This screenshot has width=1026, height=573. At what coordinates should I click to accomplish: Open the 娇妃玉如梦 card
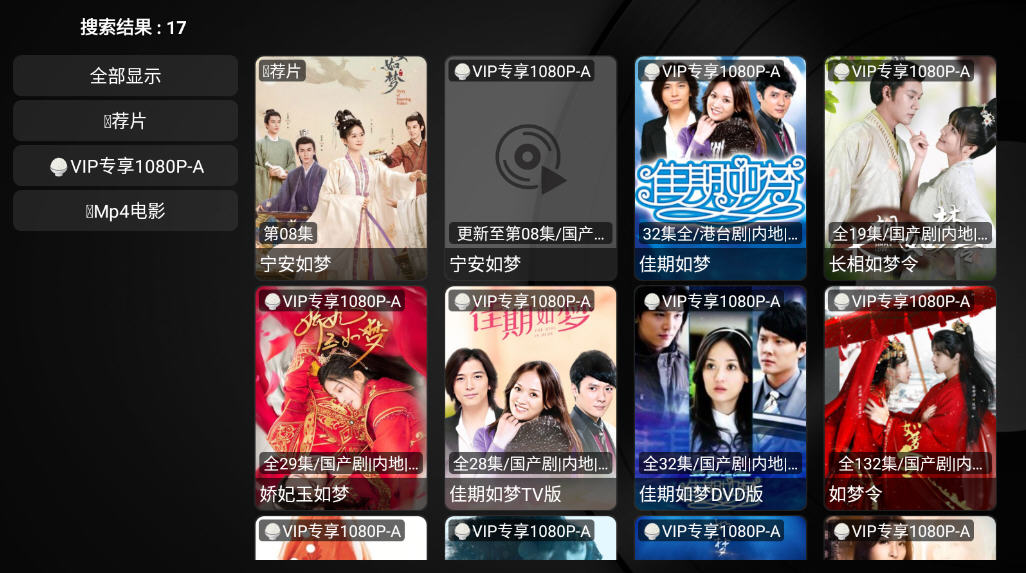(341, 397)
